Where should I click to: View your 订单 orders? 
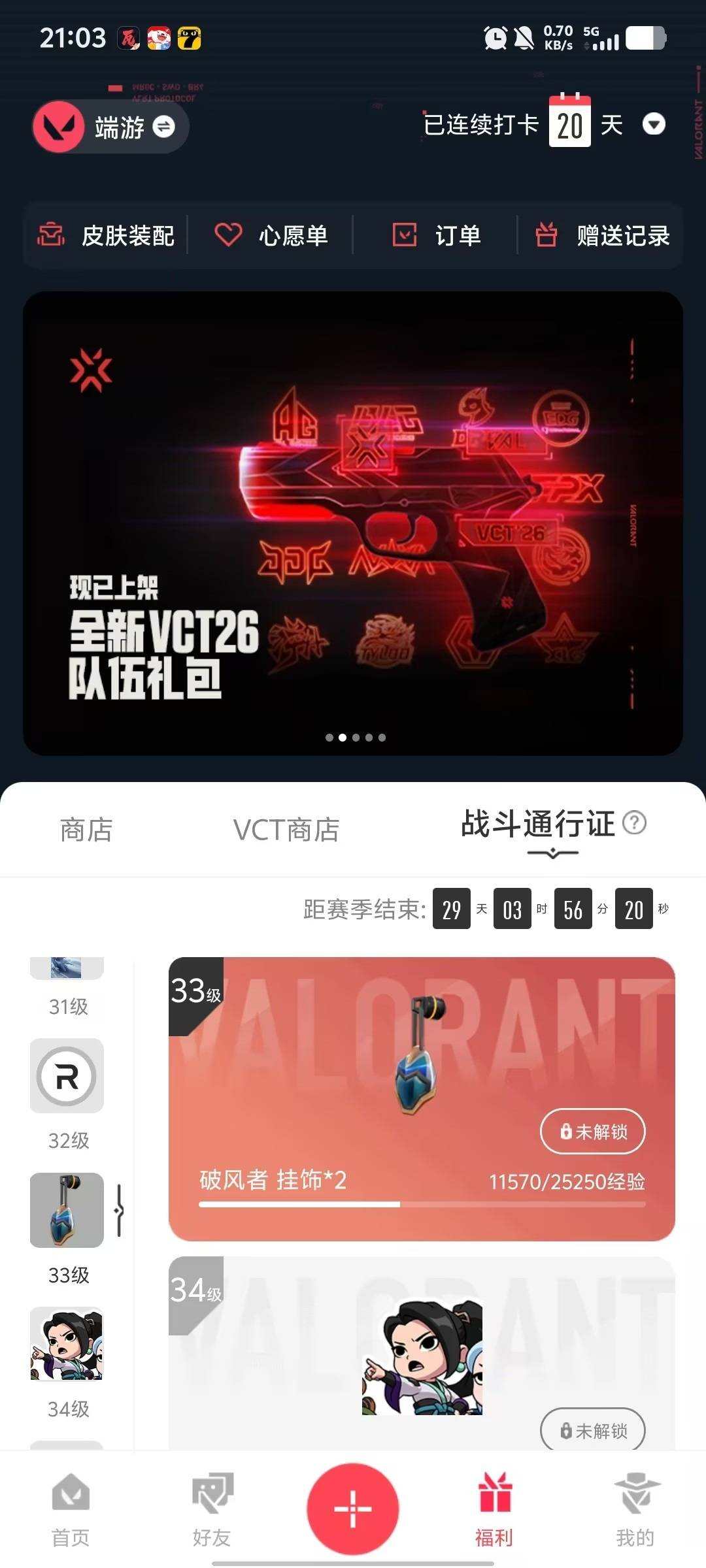click(439, 237)
